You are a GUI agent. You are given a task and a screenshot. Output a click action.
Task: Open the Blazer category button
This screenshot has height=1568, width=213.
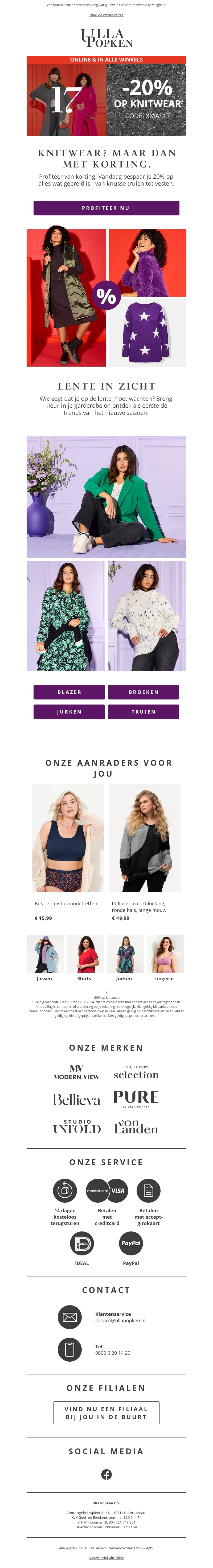click(x=69, y=692)
